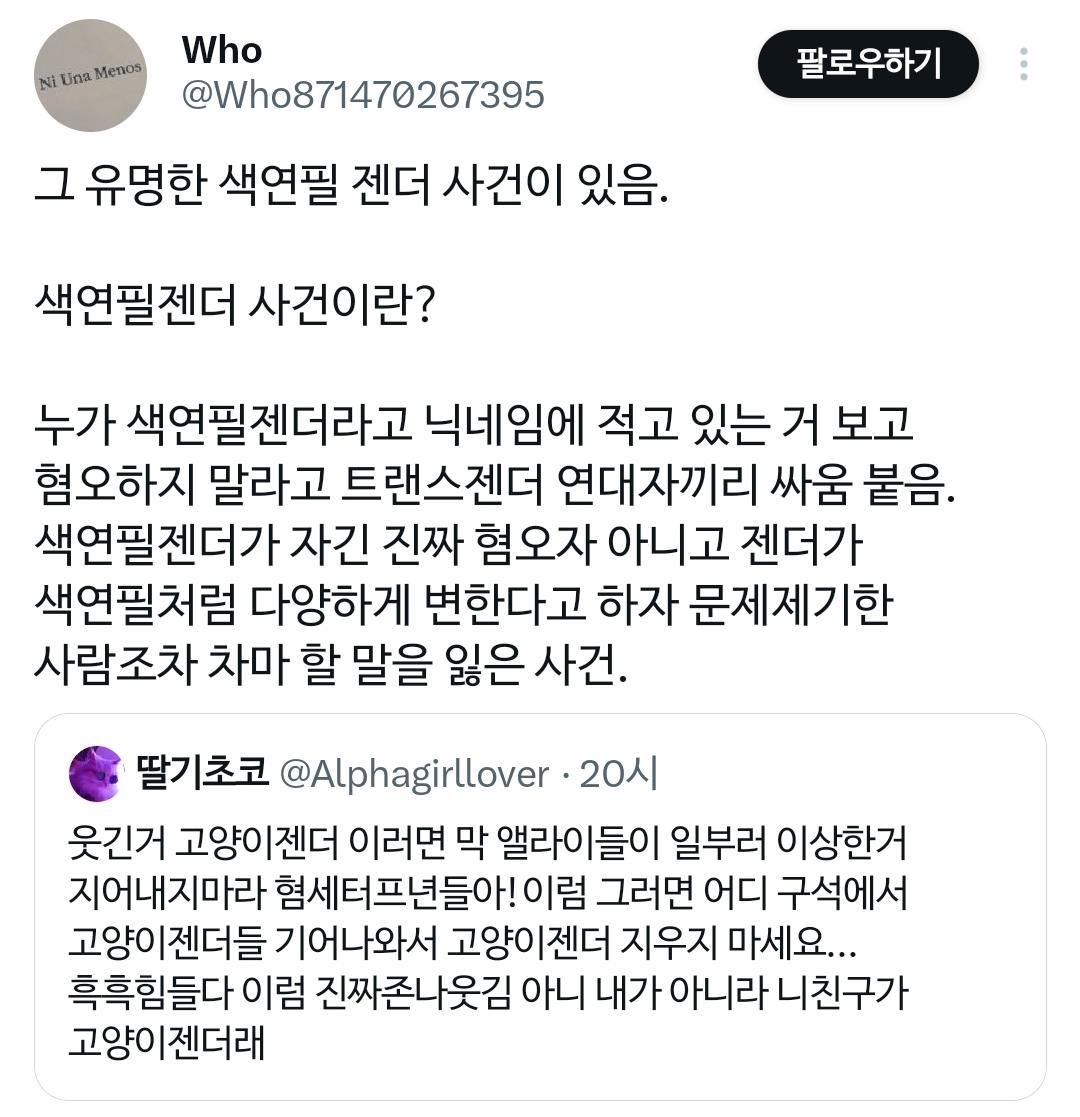Screen dimensions: 1080x1117
Task: Open Who's profile picture
Action: (91, 76)
